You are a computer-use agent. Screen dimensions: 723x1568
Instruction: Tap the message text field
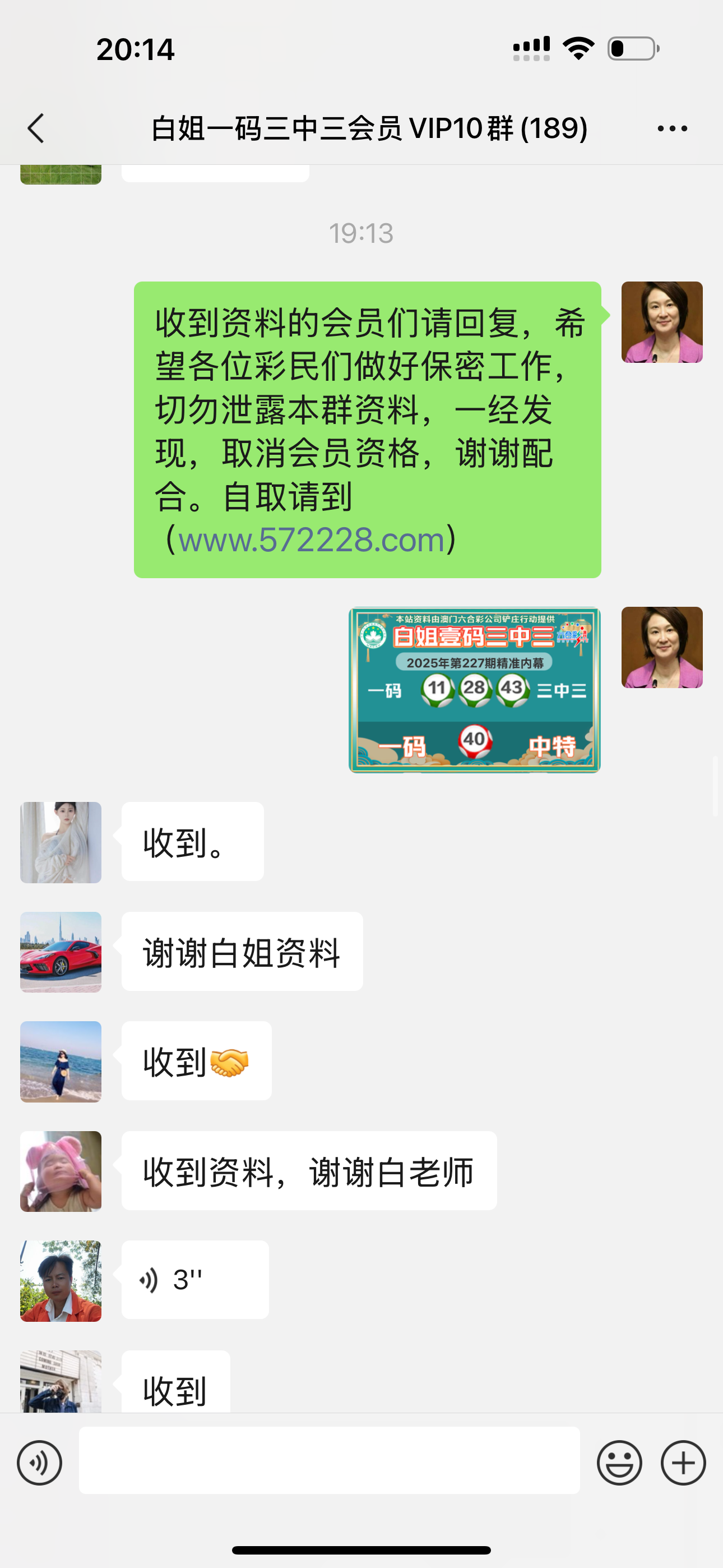pos(328,1460)
